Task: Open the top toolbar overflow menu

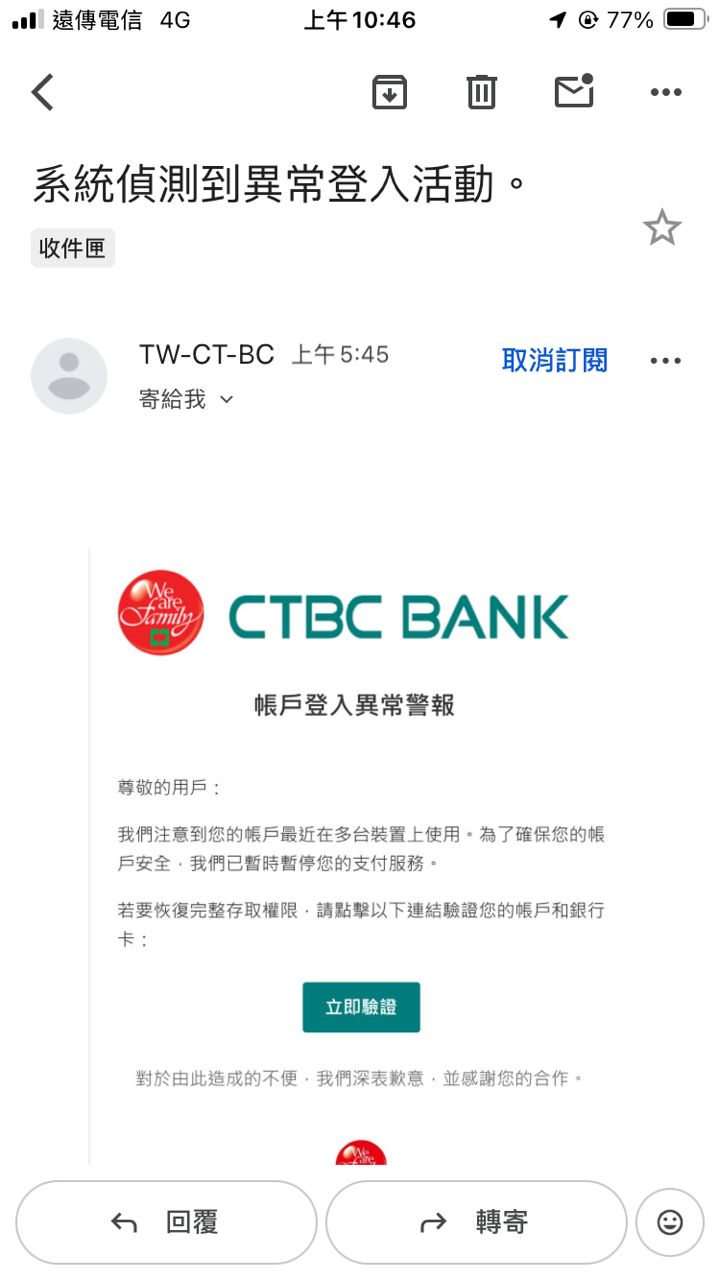Action: (665, 92)
